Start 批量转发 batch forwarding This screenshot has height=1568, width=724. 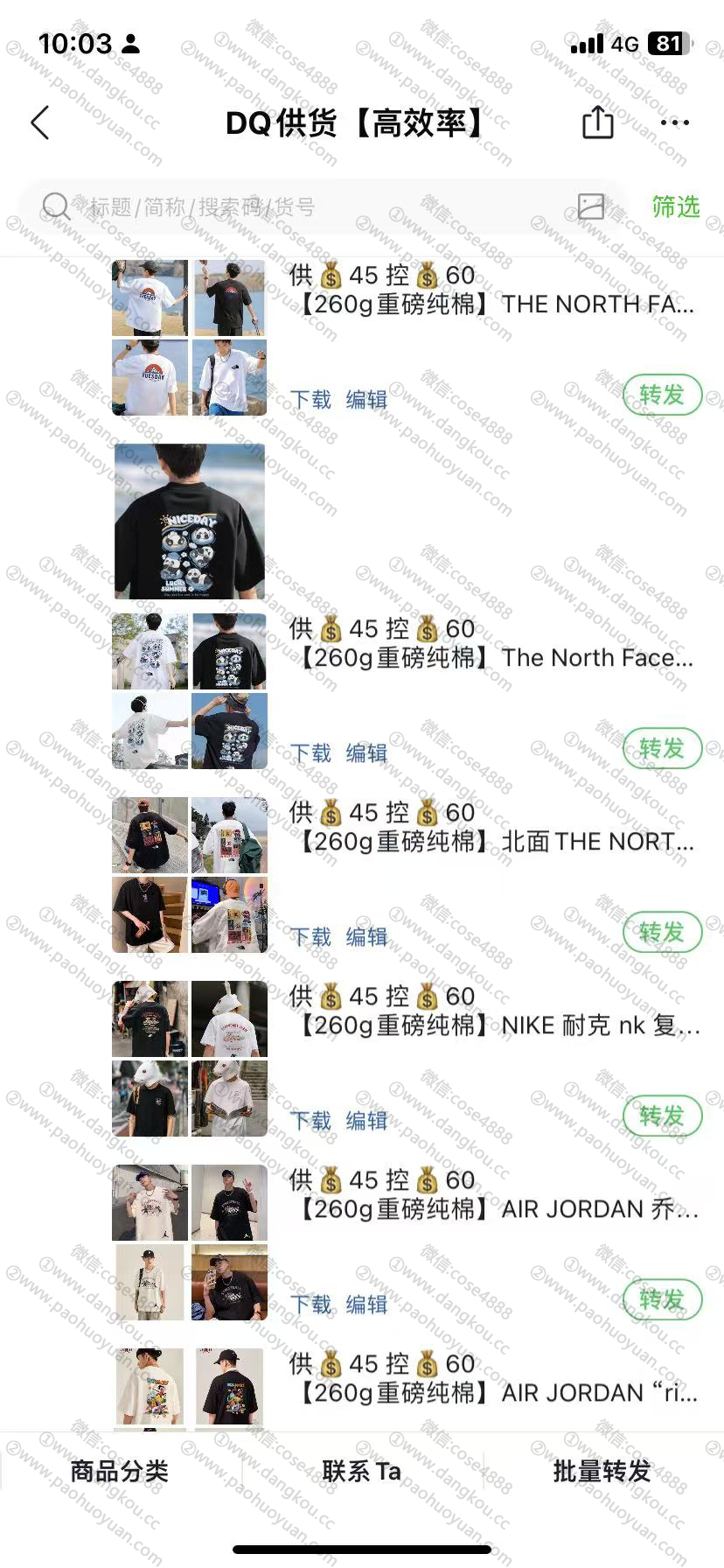(602, 1471)
